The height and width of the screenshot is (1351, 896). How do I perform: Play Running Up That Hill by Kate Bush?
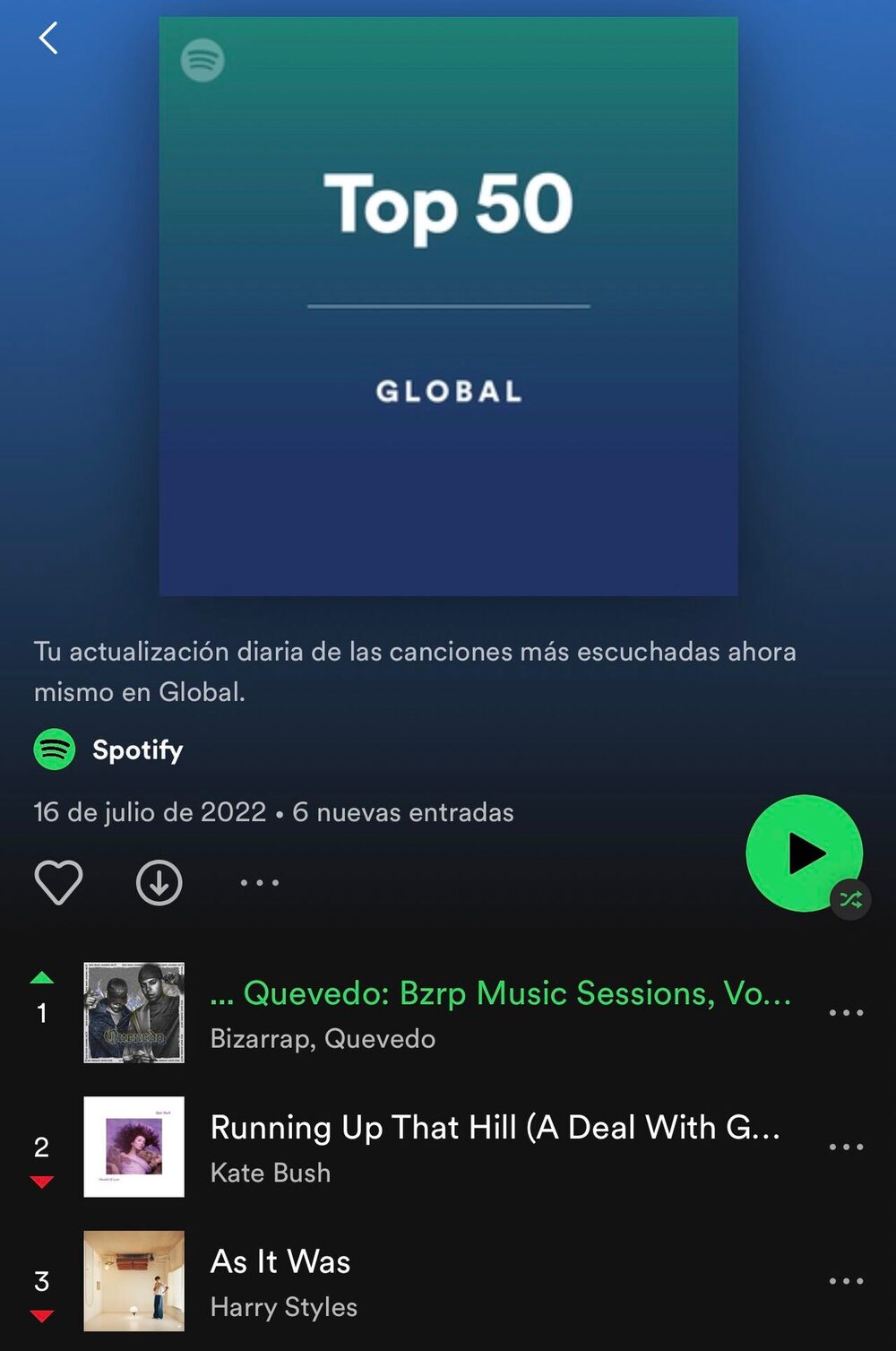click(495, 1147)
